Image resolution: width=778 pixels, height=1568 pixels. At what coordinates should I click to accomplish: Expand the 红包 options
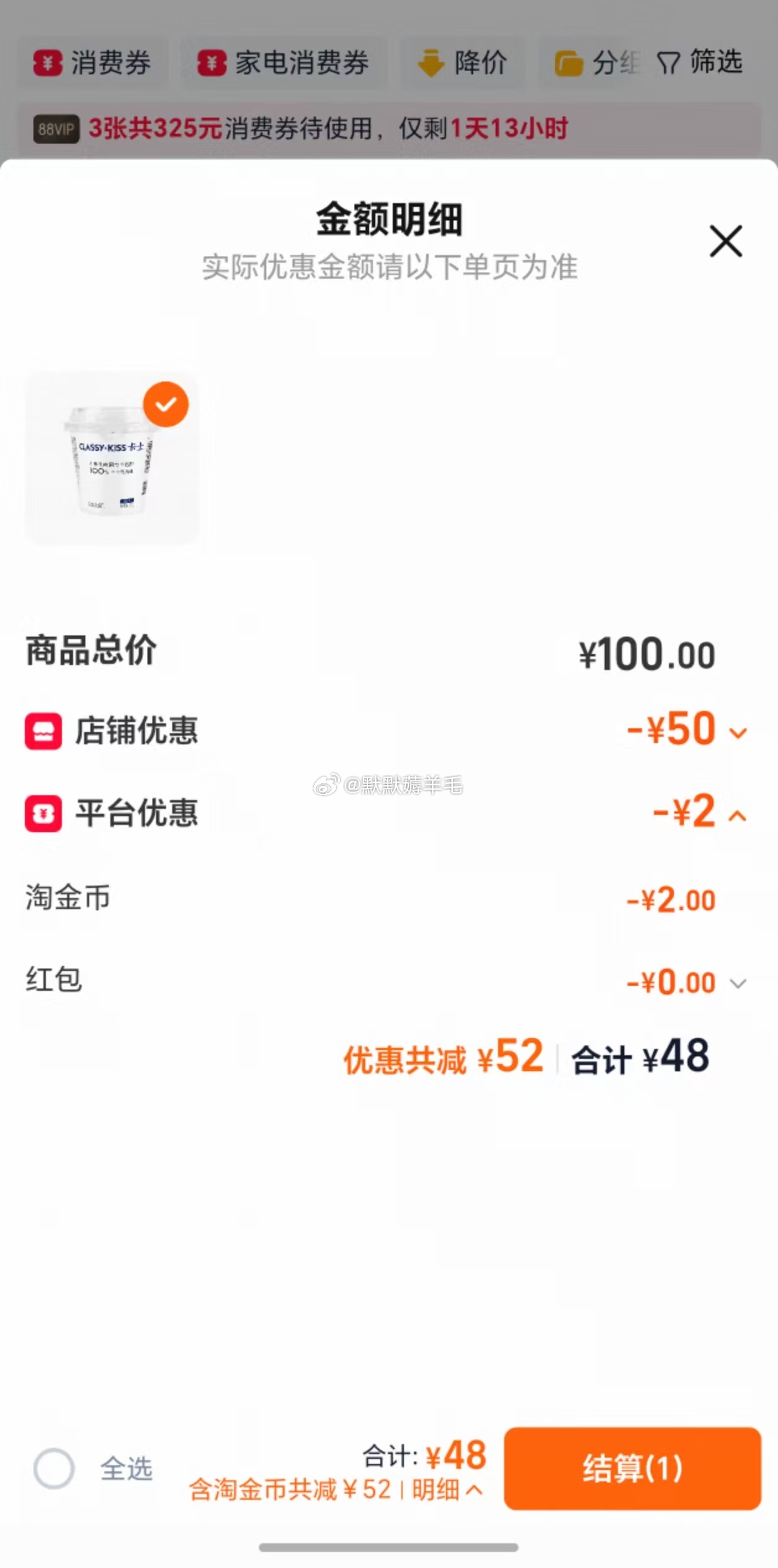738,983
